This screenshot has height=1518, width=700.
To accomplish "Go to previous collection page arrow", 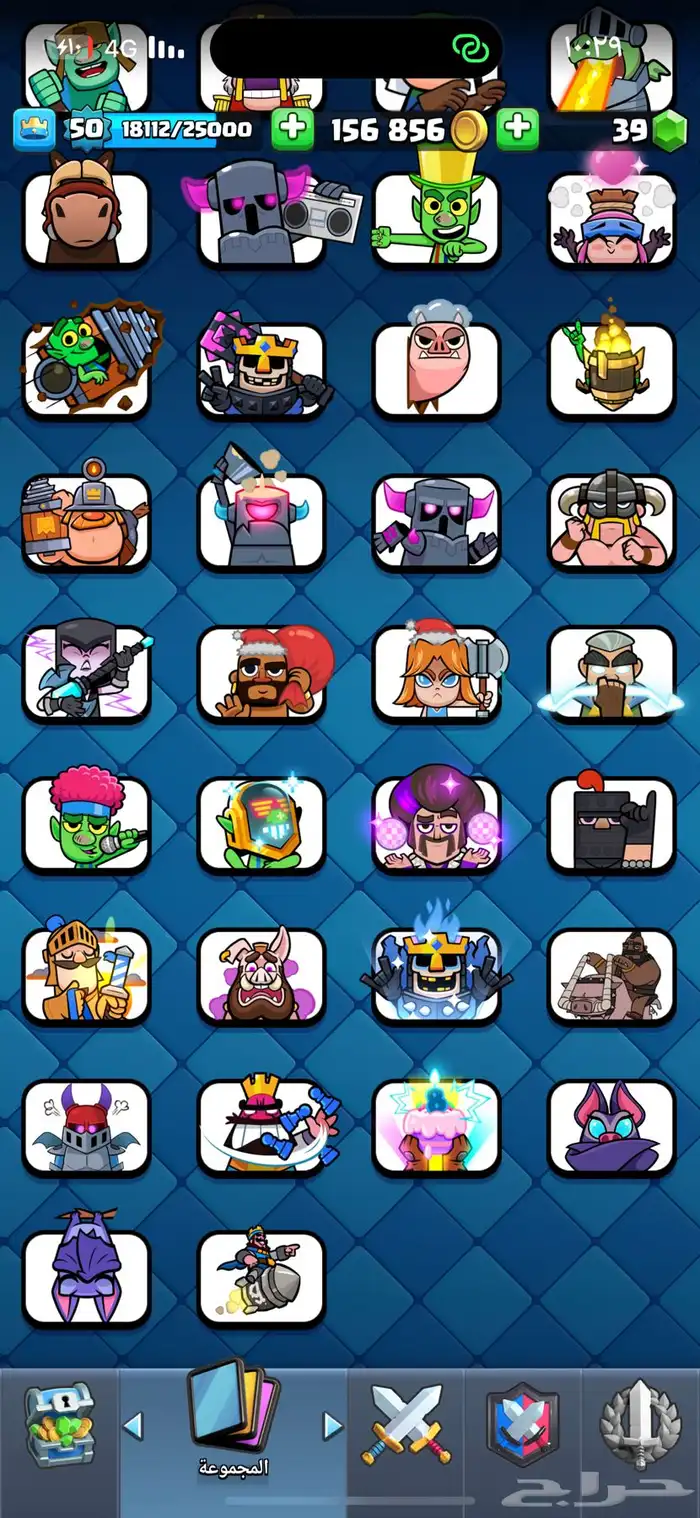I will pos(132,1425).
